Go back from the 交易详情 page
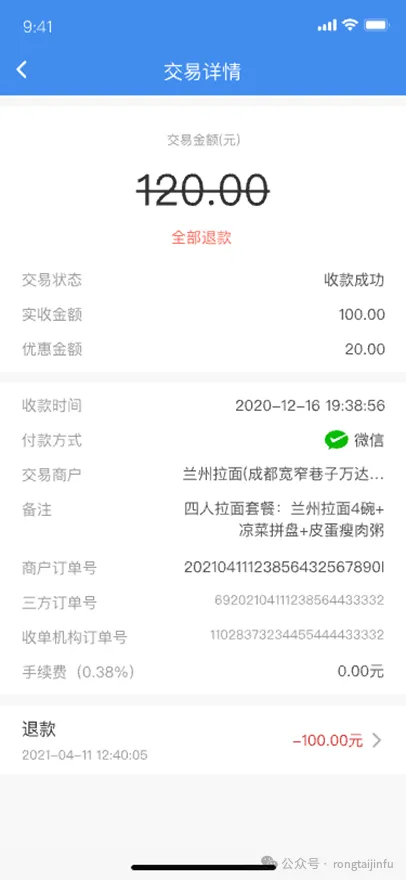Image resolution: width=406 pixels, height=880 pixels. (x=22, y=70)
